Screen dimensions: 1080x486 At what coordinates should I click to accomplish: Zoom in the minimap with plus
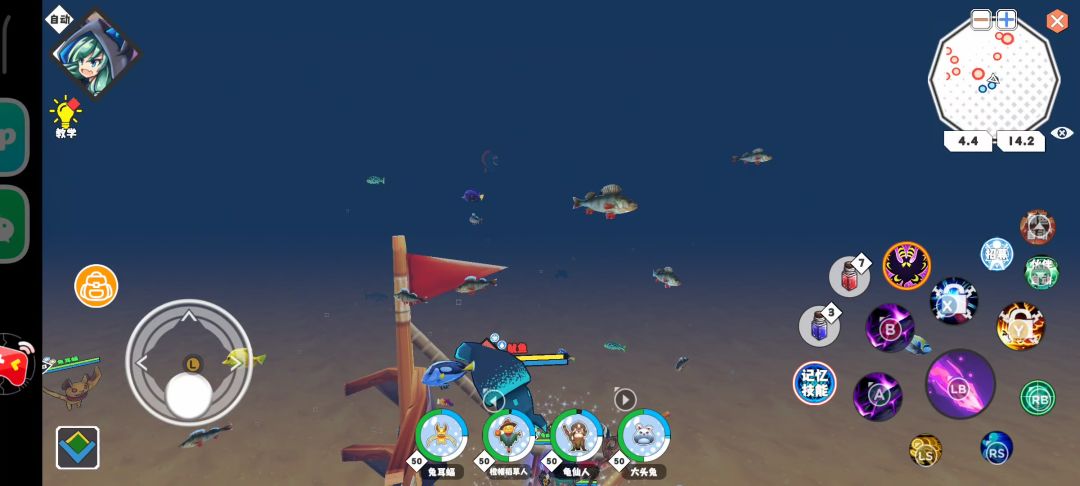1006,20
